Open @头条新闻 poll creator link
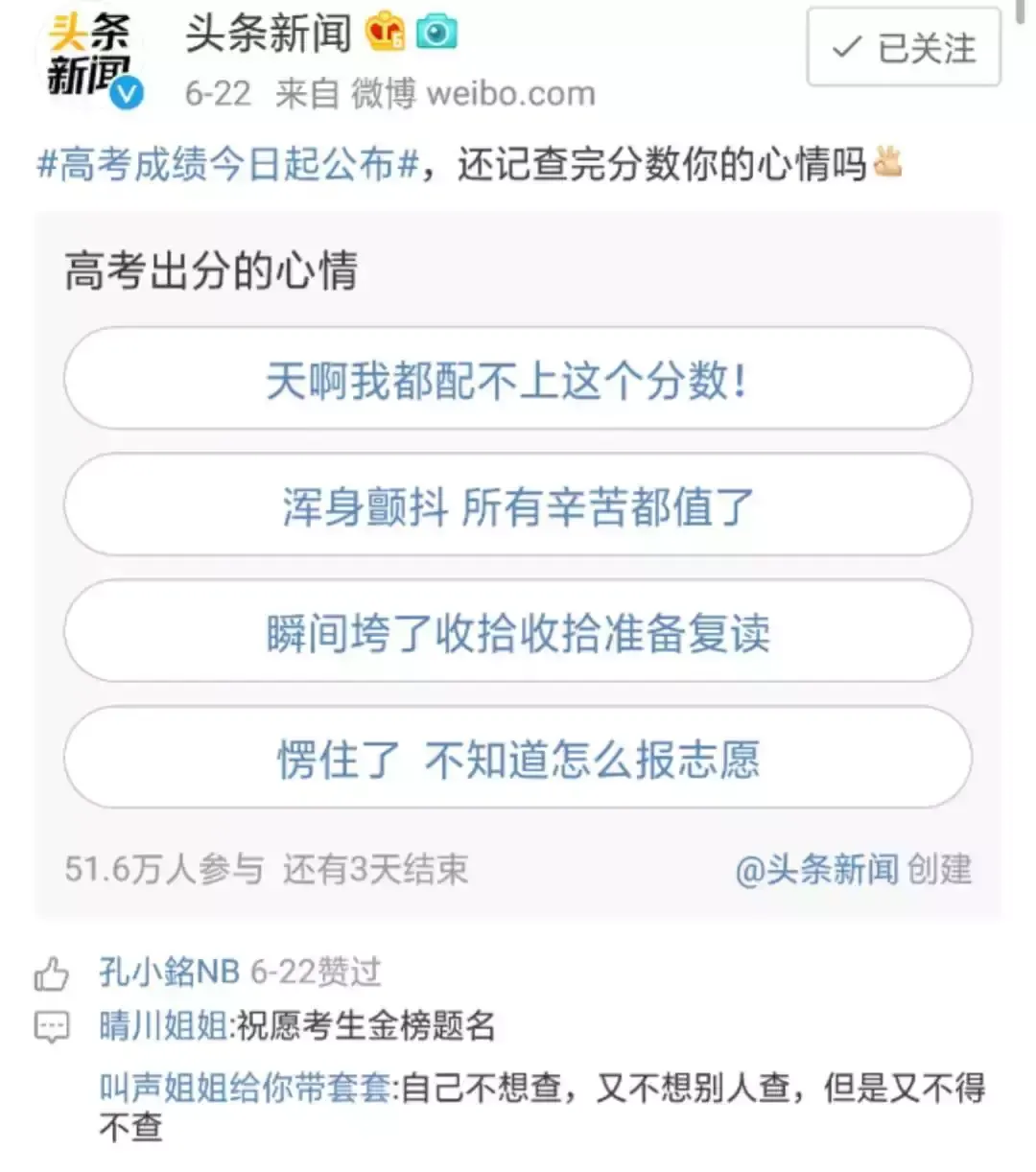Screen dimensions: 1036x1172 [816, 869]
